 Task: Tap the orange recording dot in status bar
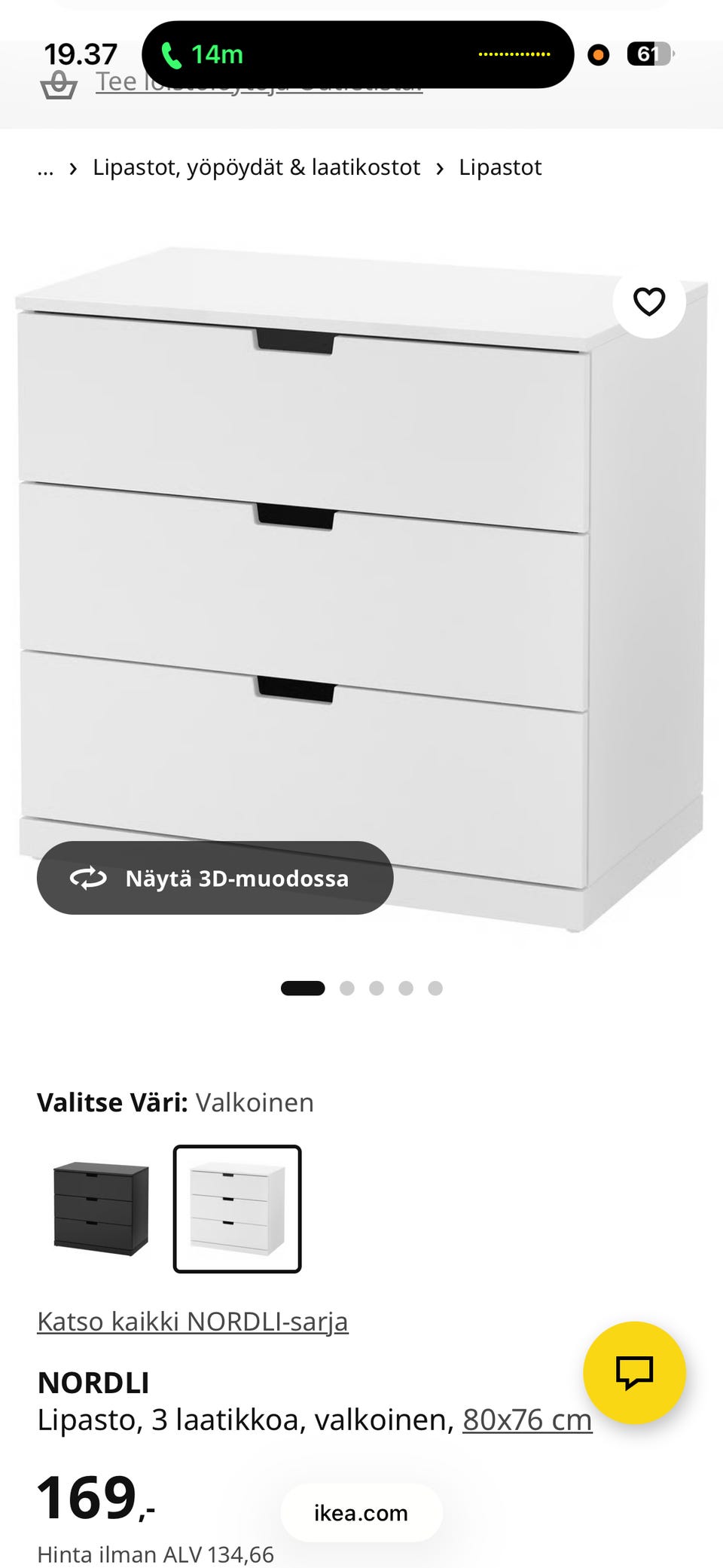(597, 55)
